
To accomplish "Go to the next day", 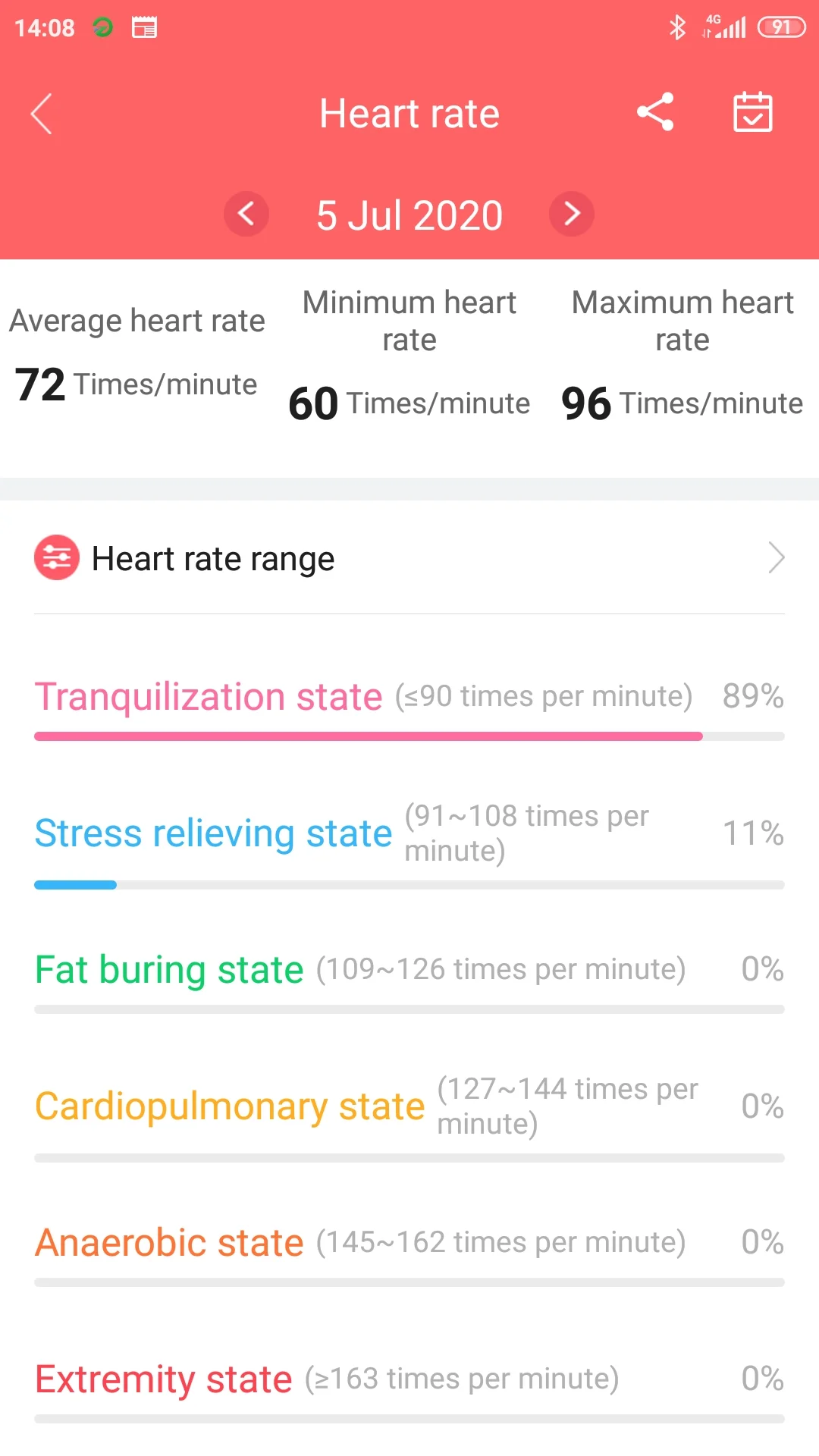I will coord(572,214).
